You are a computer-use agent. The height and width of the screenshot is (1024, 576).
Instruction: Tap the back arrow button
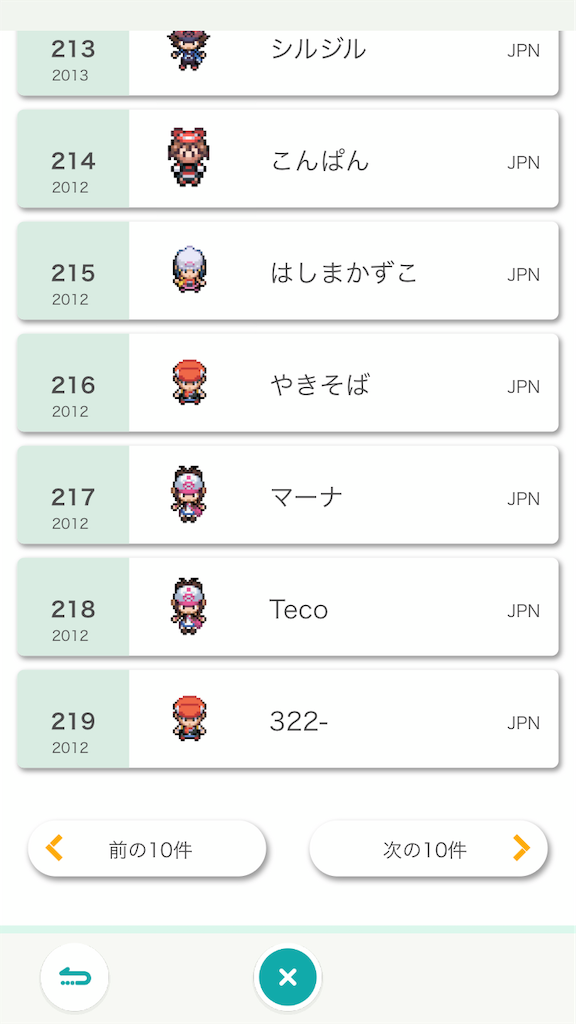click(x=74, y=978)
